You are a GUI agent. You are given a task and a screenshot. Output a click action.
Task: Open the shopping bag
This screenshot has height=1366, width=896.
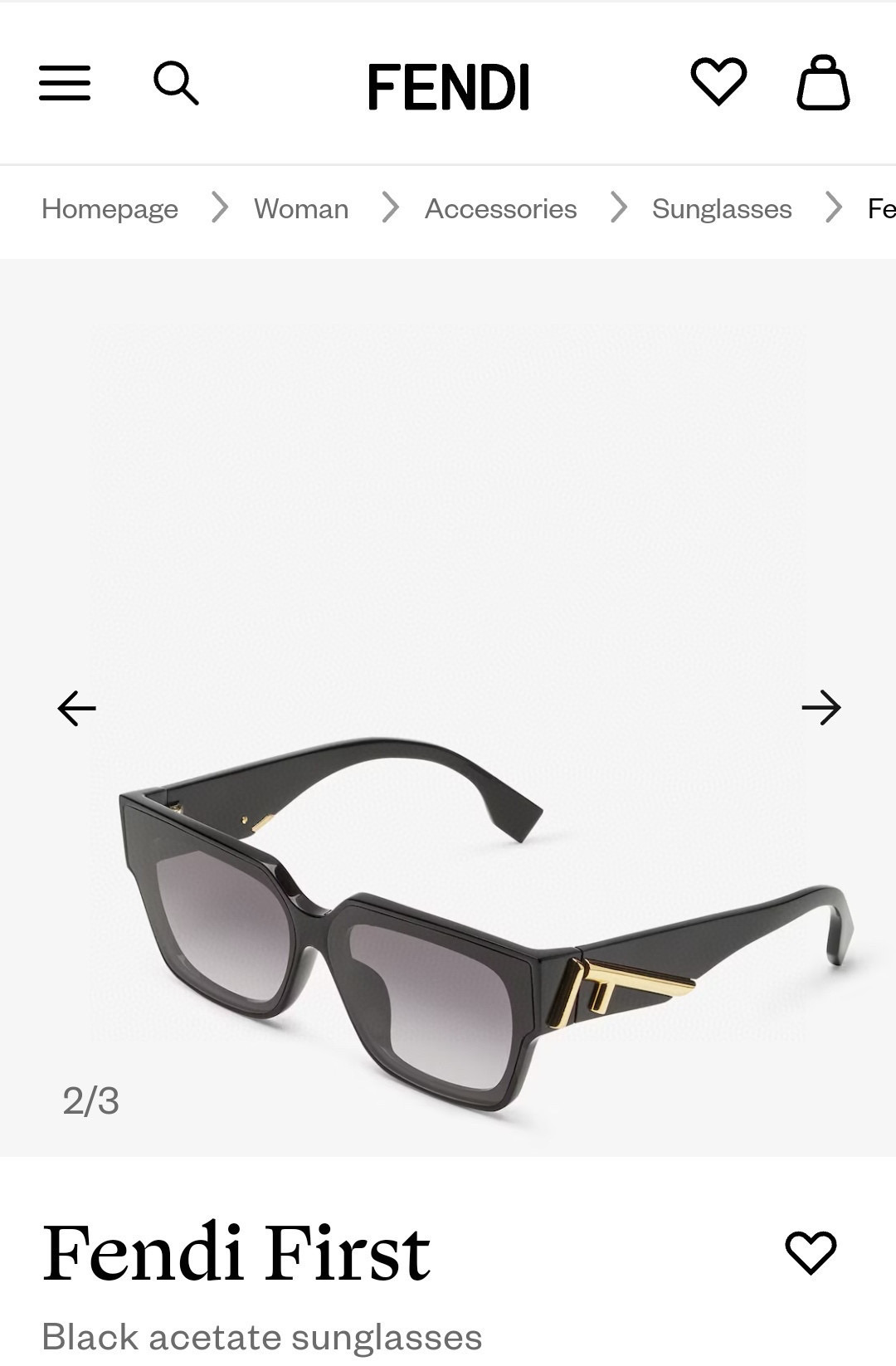tap(823, 83)
